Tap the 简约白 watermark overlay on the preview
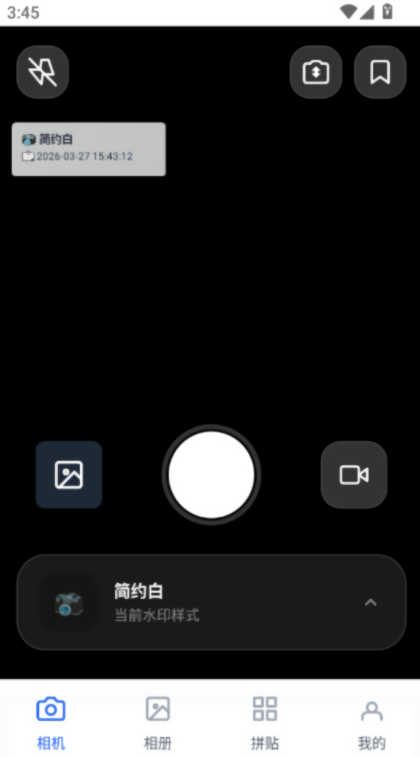 coord(89,149)
